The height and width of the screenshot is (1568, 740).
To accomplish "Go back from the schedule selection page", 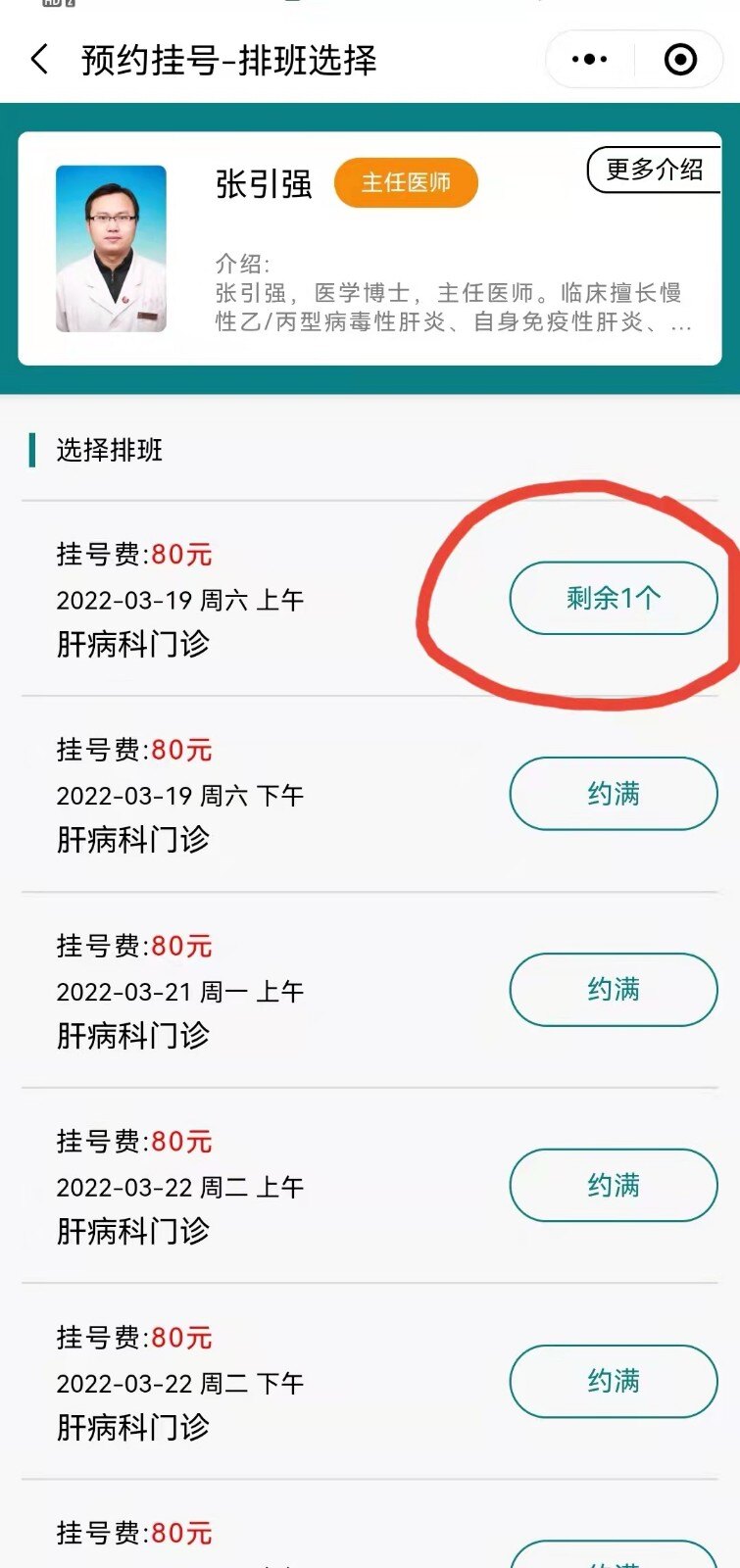I will (x=39, y=60).
